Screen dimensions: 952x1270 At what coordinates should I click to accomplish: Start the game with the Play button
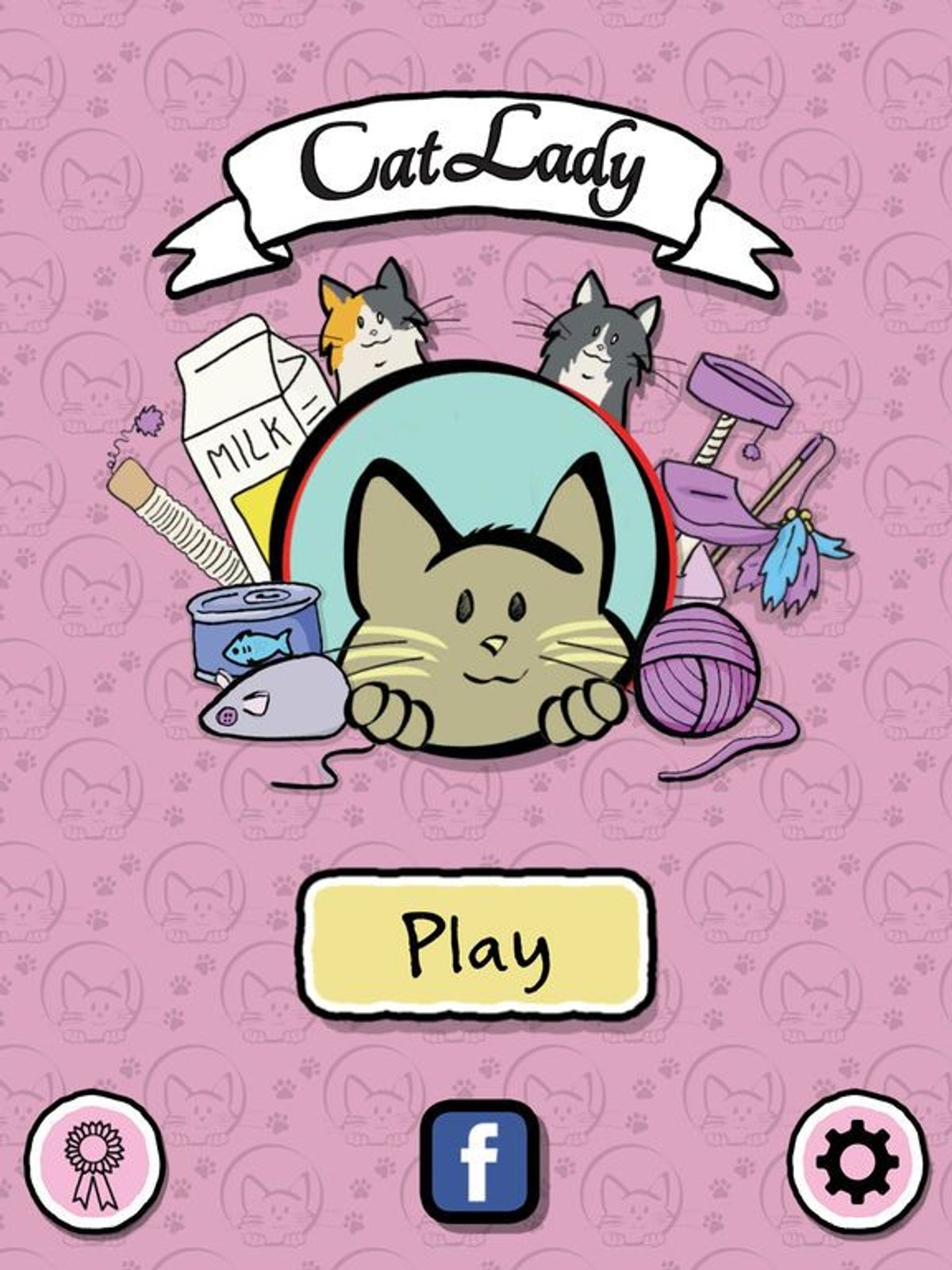tap(477, 945)
